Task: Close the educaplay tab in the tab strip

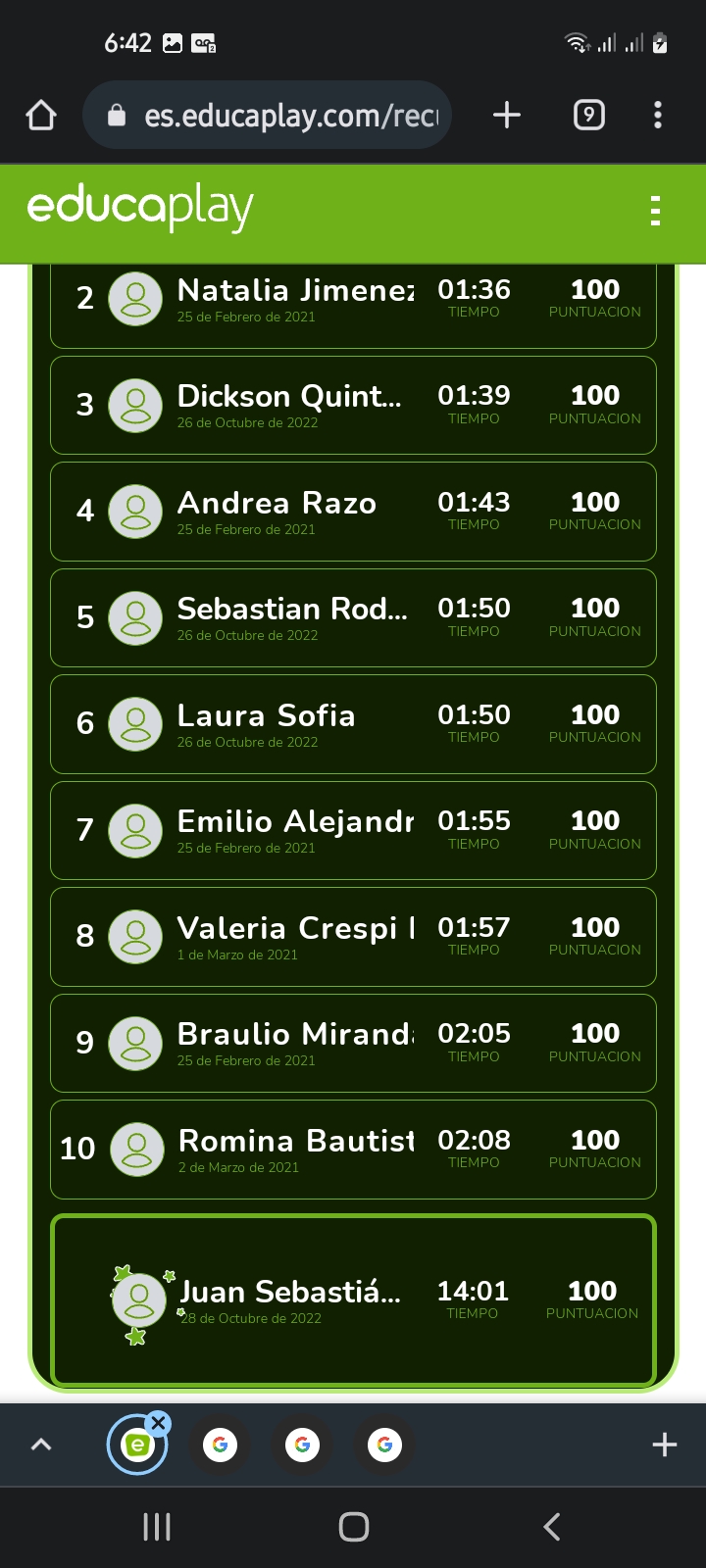Action: pyautogui.click(x=158, y=1423)
